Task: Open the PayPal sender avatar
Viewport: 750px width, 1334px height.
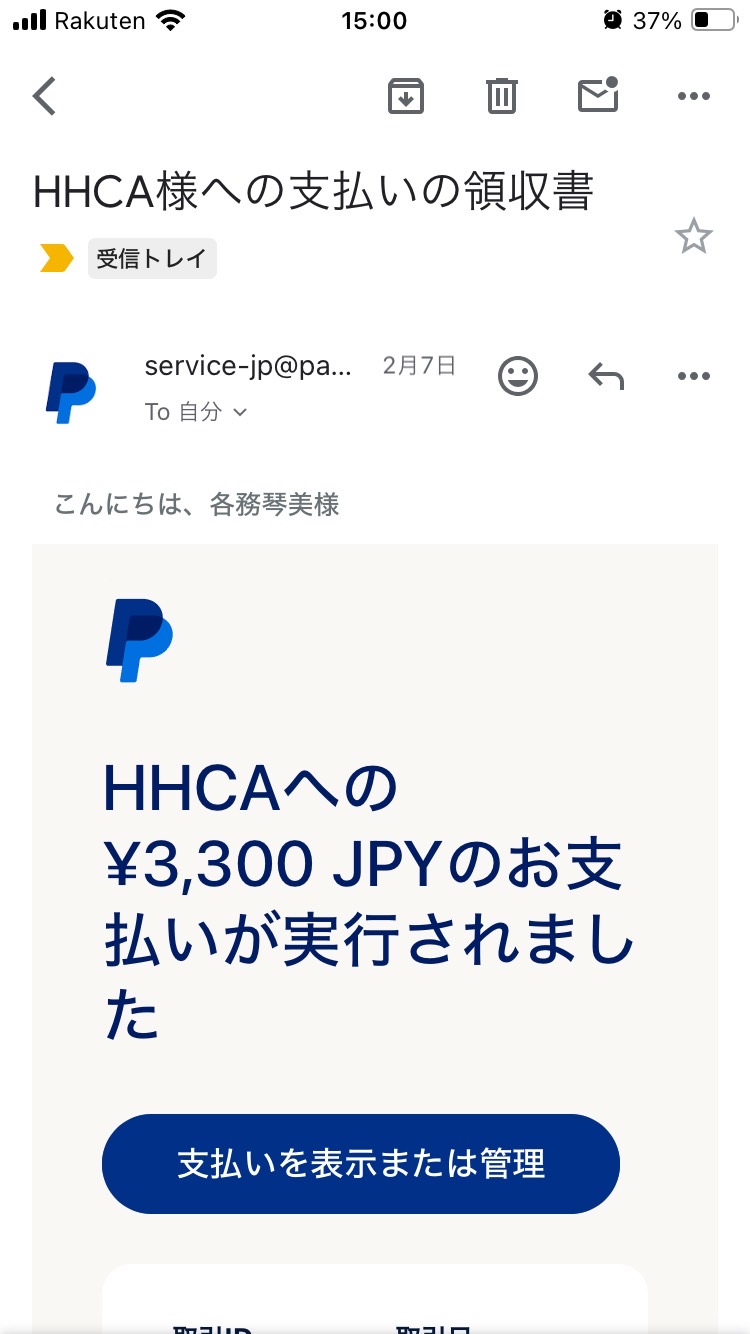Action: coord(71,394)
